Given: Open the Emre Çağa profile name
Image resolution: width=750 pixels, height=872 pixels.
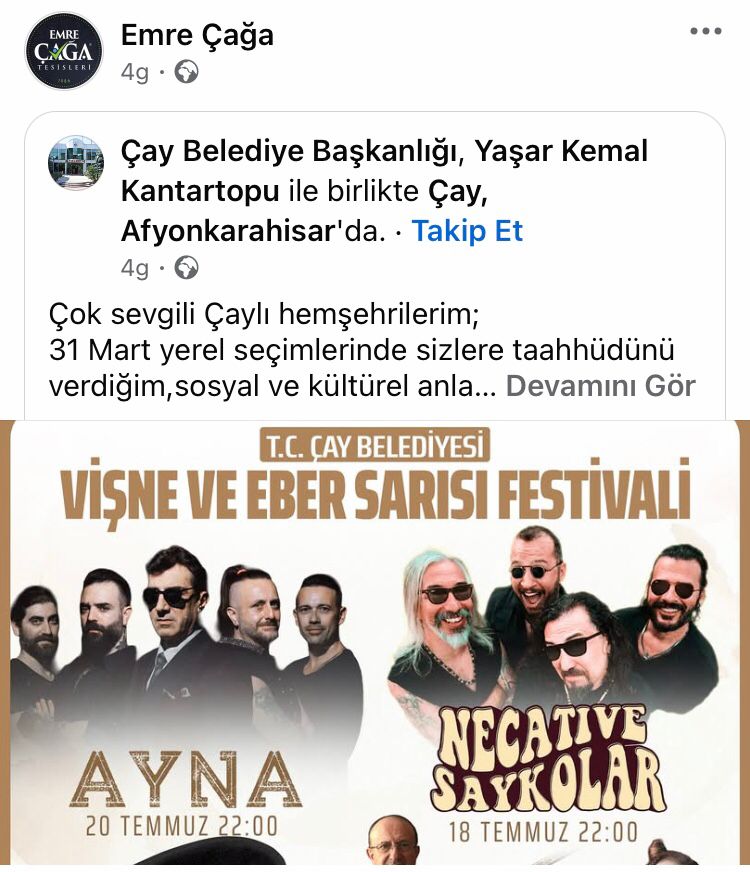Looking at the screenshot, I should tap(197, 36).
